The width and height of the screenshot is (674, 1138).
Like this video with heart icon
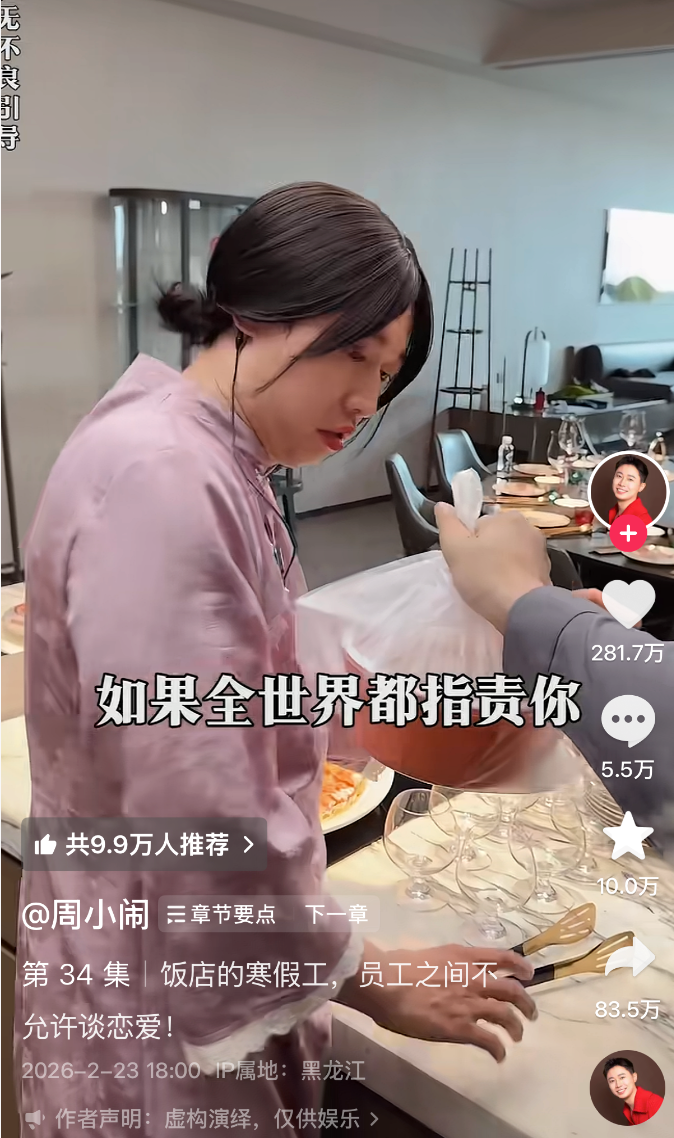pyautogui.click(x=628, y=605)
